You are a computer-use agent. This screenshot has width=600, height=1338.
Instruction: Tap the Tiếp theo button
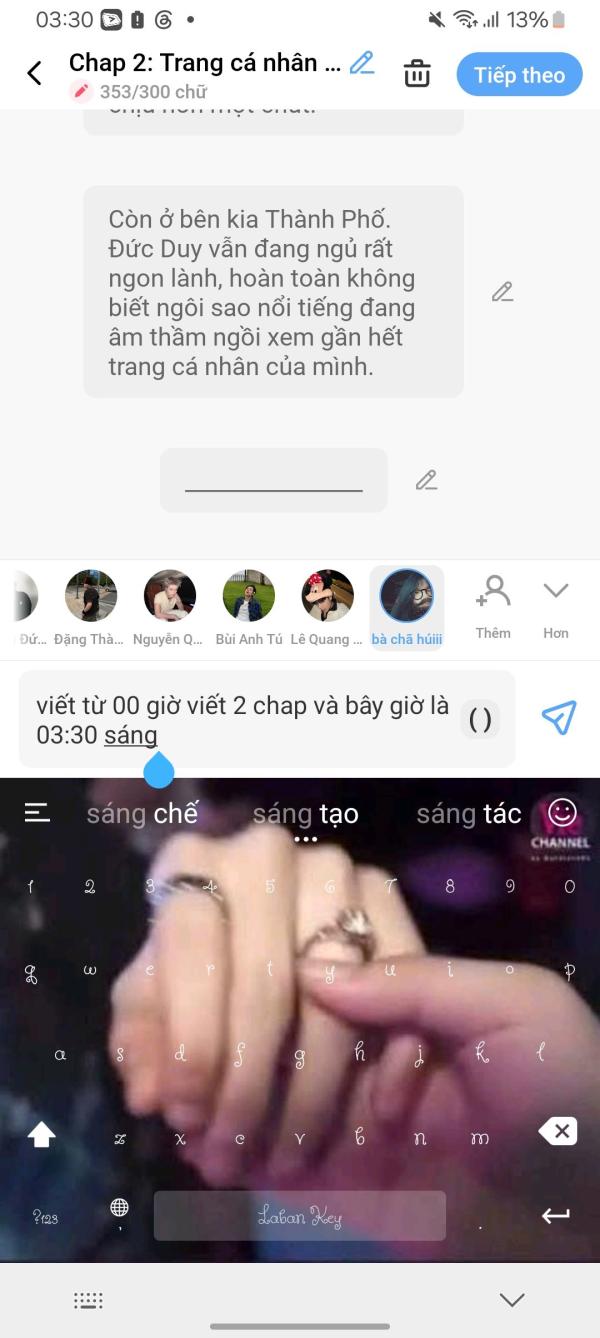(519, 75)
